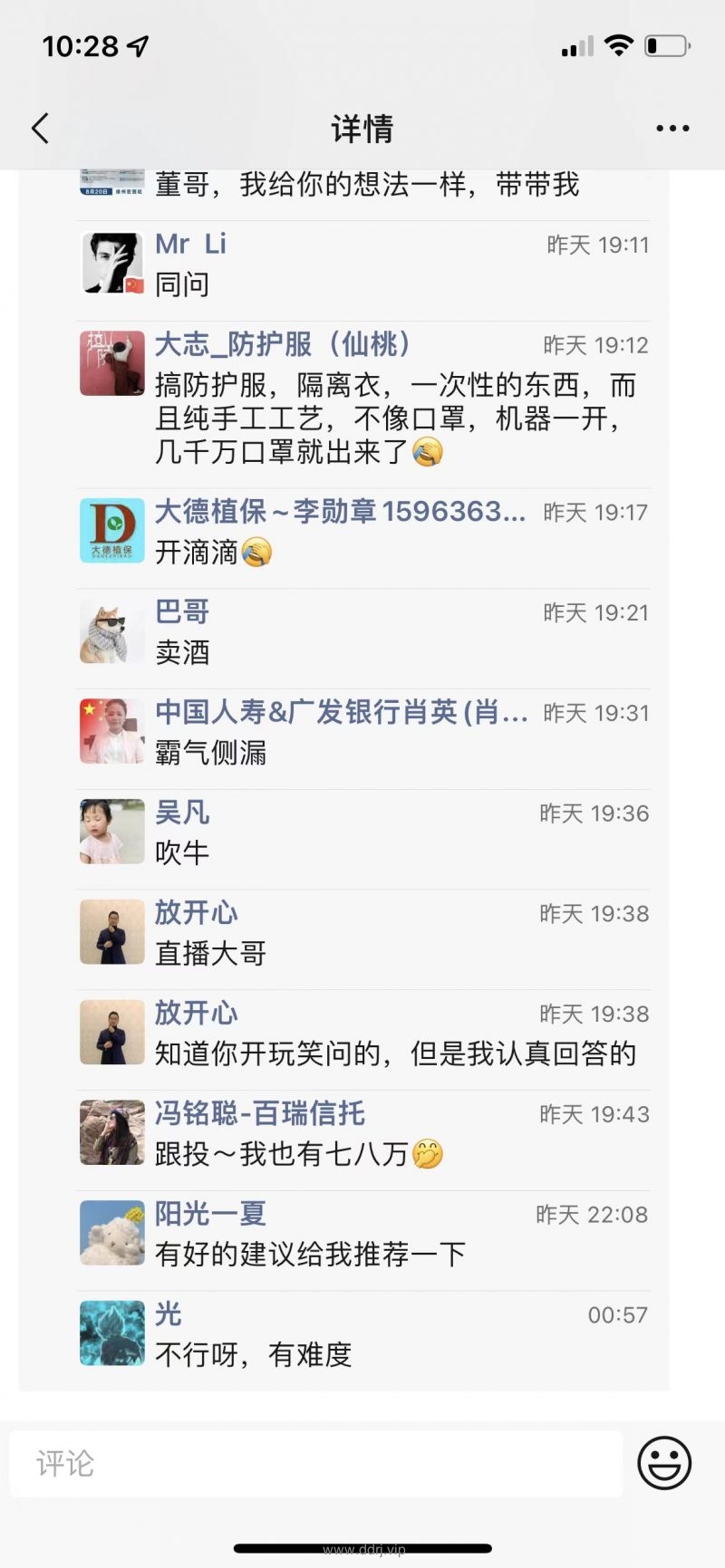The image size is (725, 1568).
Task: Open 大志_防护服（仙桃）profile name
Action: point(283,344)
